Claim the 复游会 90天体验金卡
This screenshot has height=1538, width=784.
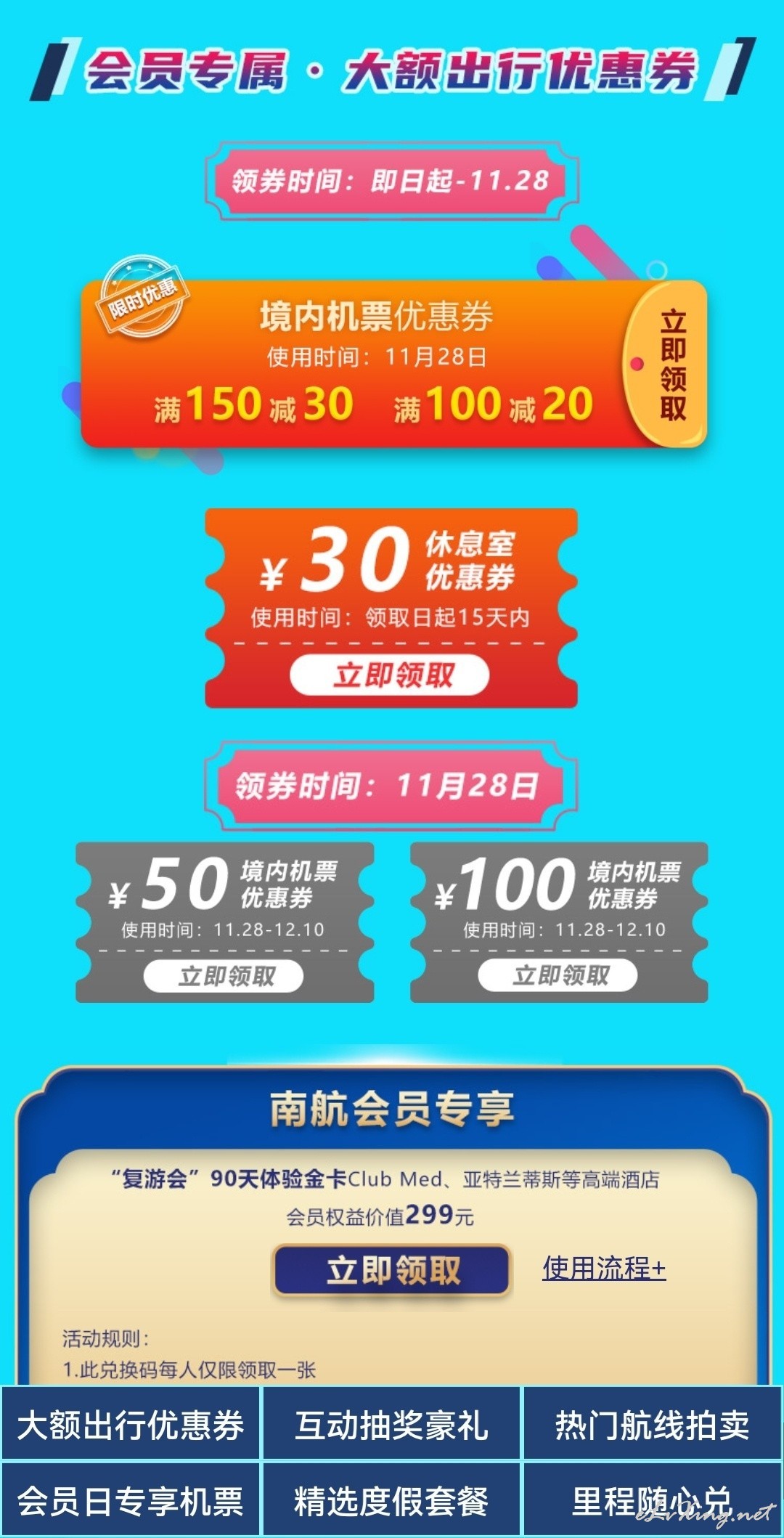[392, 1271]
